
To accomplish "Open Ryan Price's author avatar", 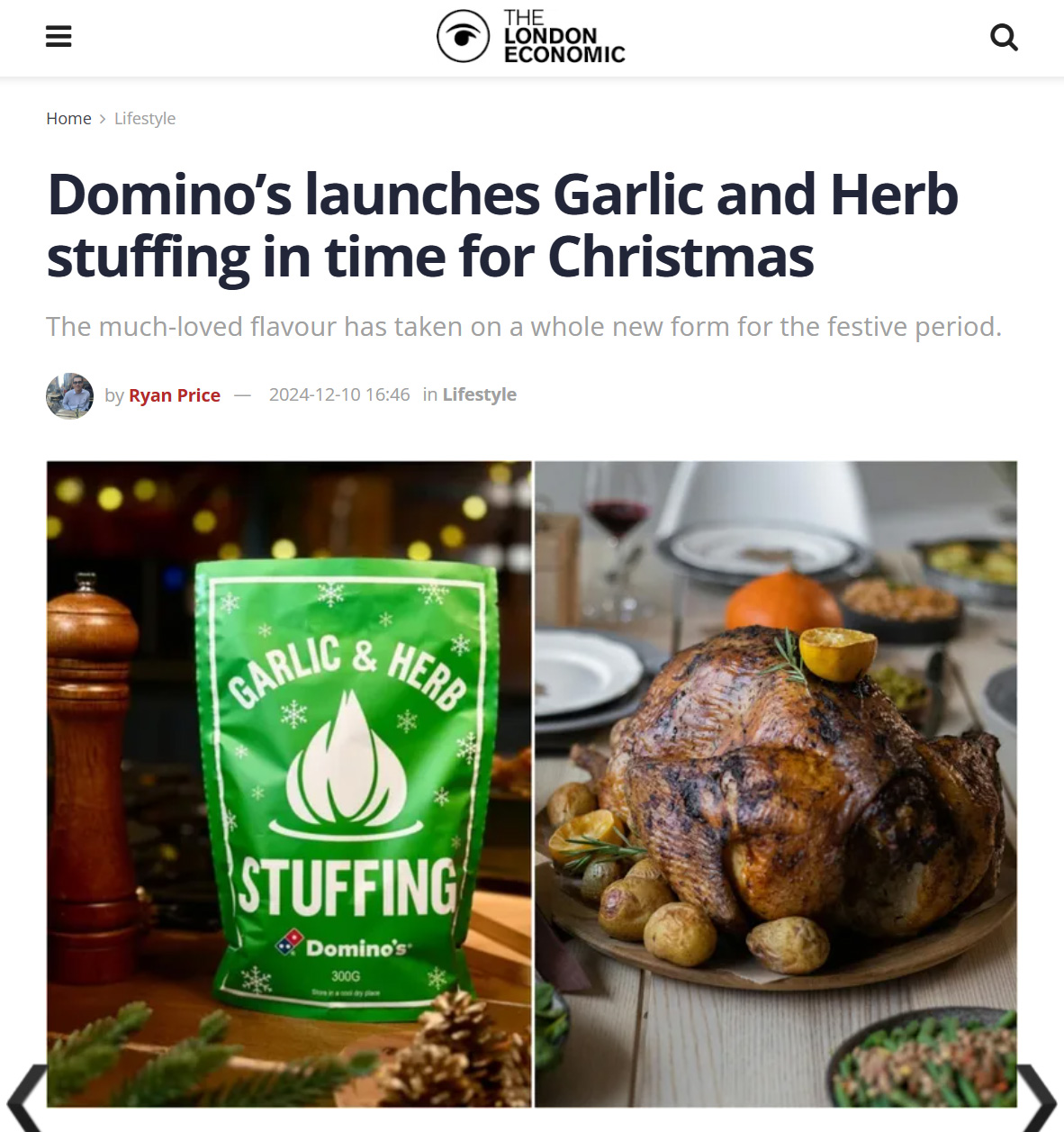I will pyautogui.click(x=70, y=395).
